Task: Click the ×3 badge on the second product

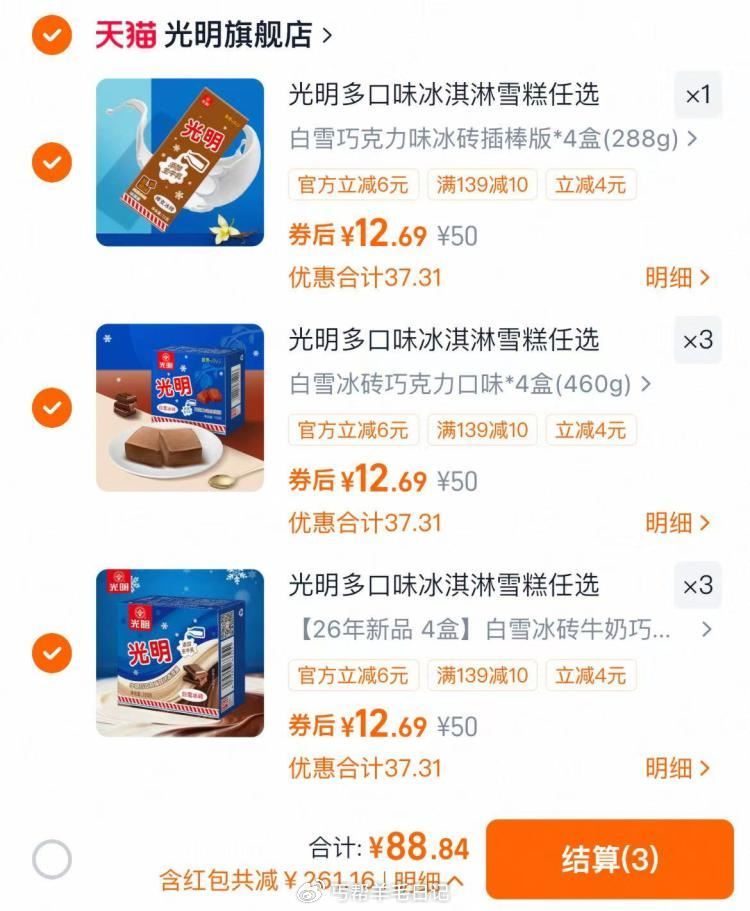Action: (697, 341)
